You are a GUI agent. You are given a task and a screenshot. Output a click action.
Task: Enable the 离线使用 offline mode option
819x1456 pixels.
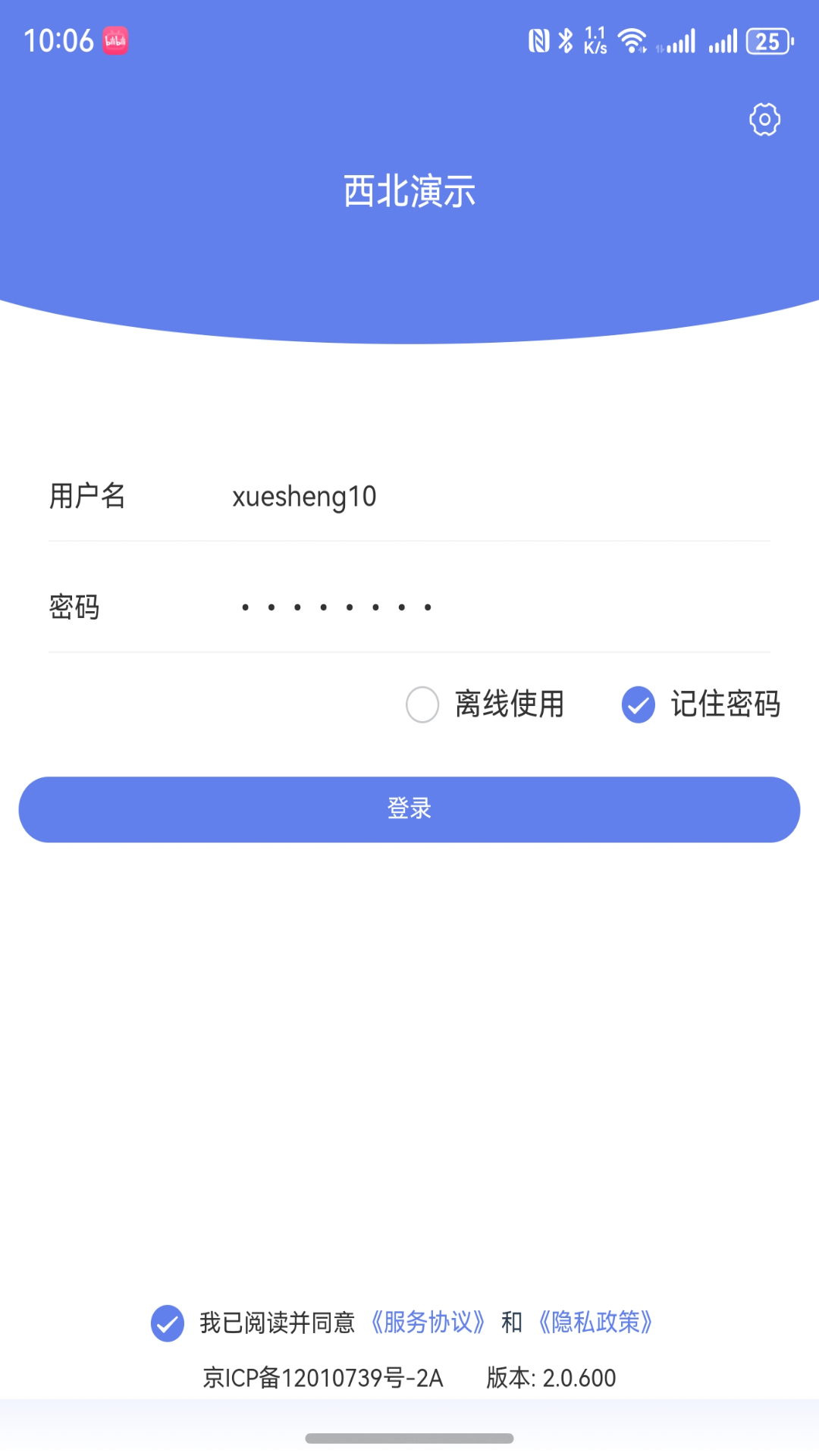pyautogui.click(x=422, y=704)
